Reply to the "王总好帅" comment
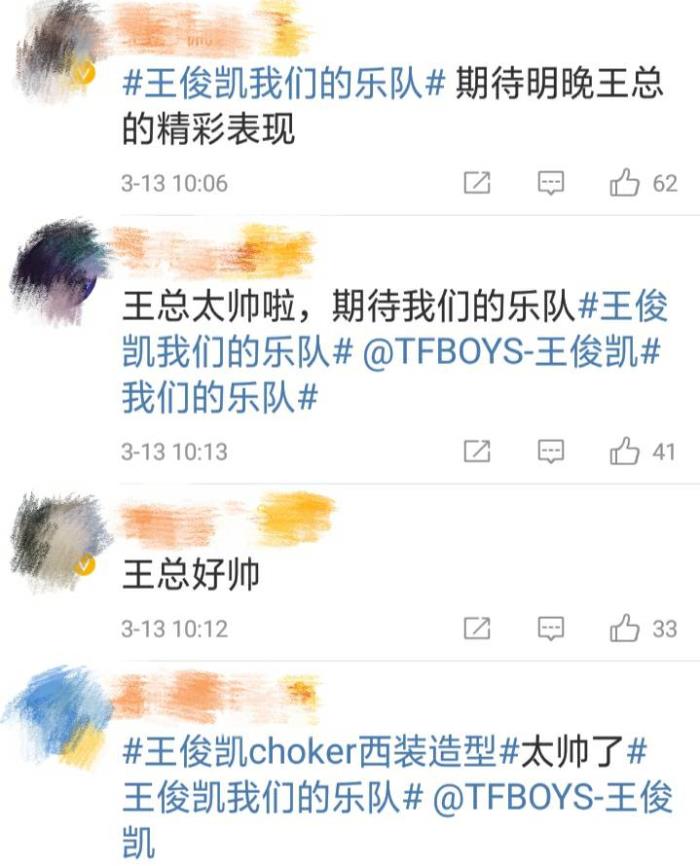The width and height of the screenshot is (700, 866). [x=551, y=629]
